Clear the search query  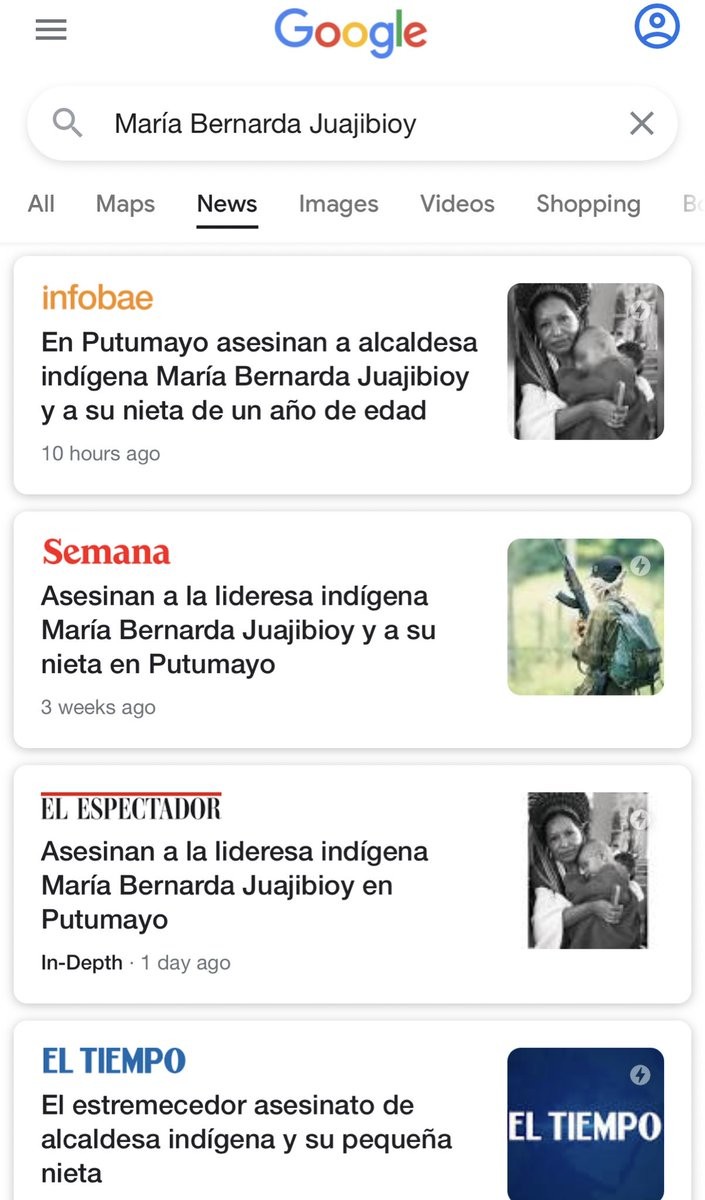point(641,124)
